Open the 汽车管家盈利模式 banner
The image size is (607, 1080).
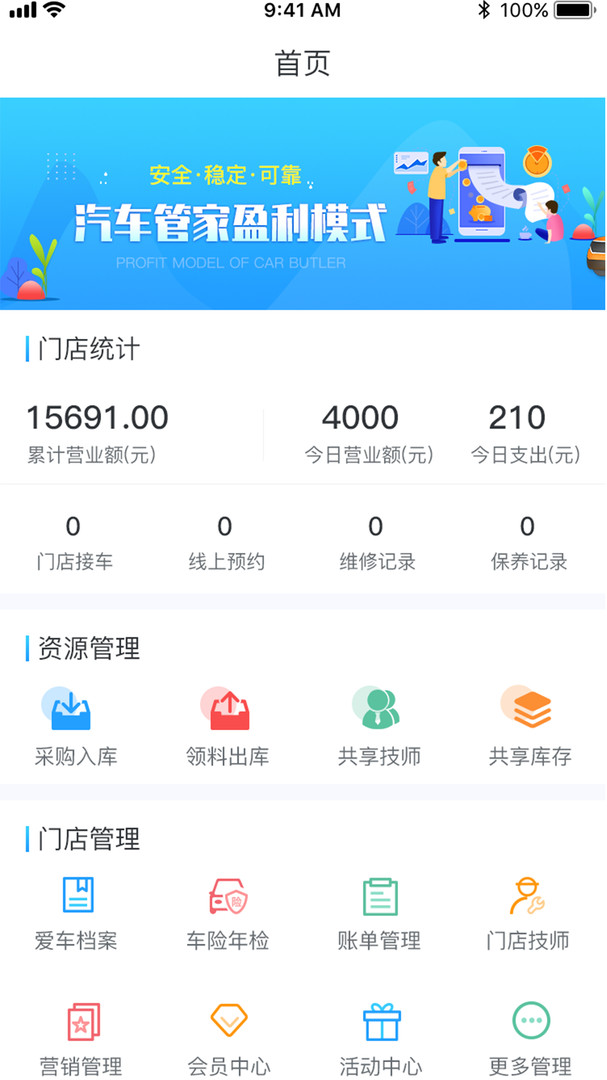coord(303,204)
